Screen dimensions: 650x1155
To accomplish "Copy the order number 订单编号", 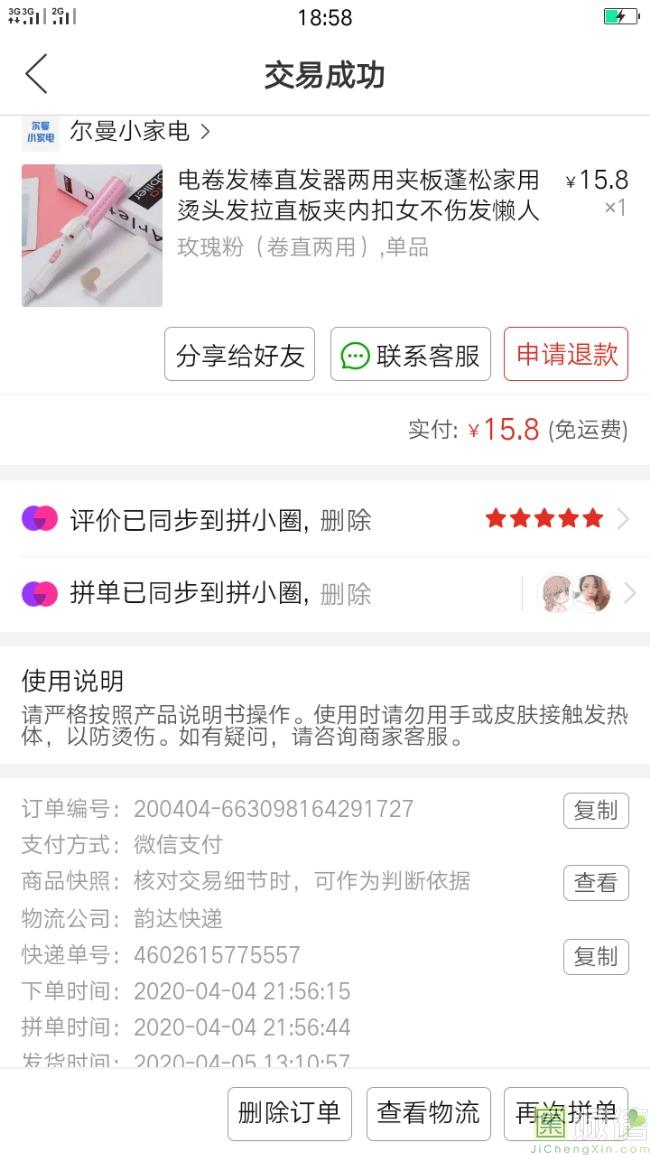I will click(x=595, y=811).
